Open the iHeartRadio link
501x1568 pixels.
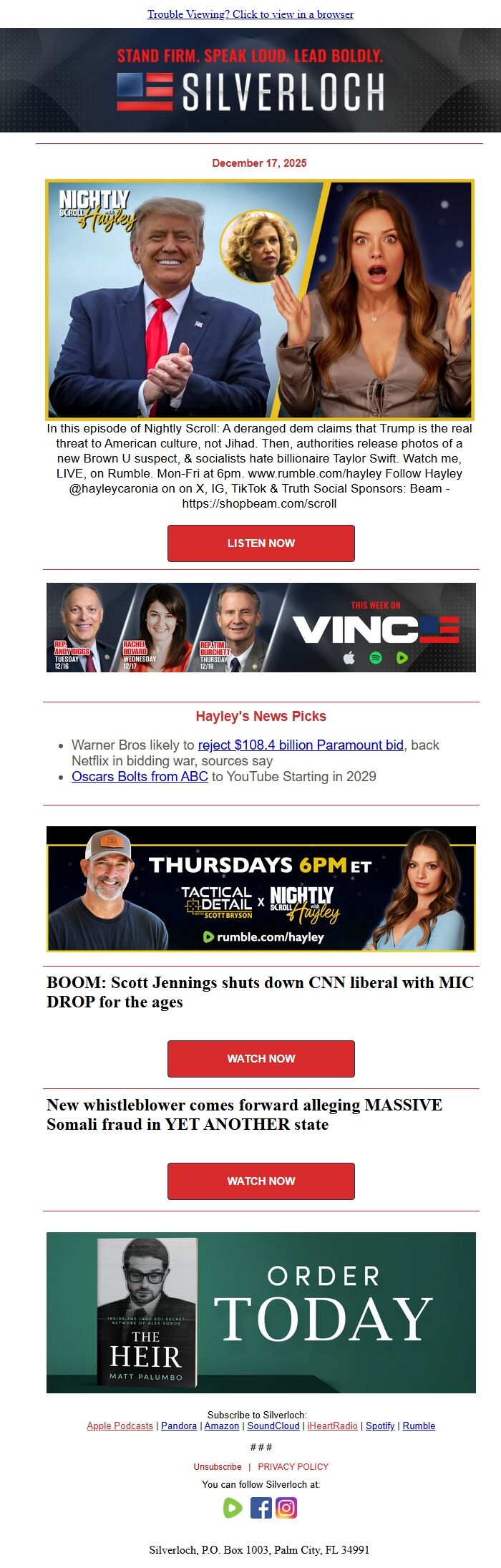[332, 1426]
